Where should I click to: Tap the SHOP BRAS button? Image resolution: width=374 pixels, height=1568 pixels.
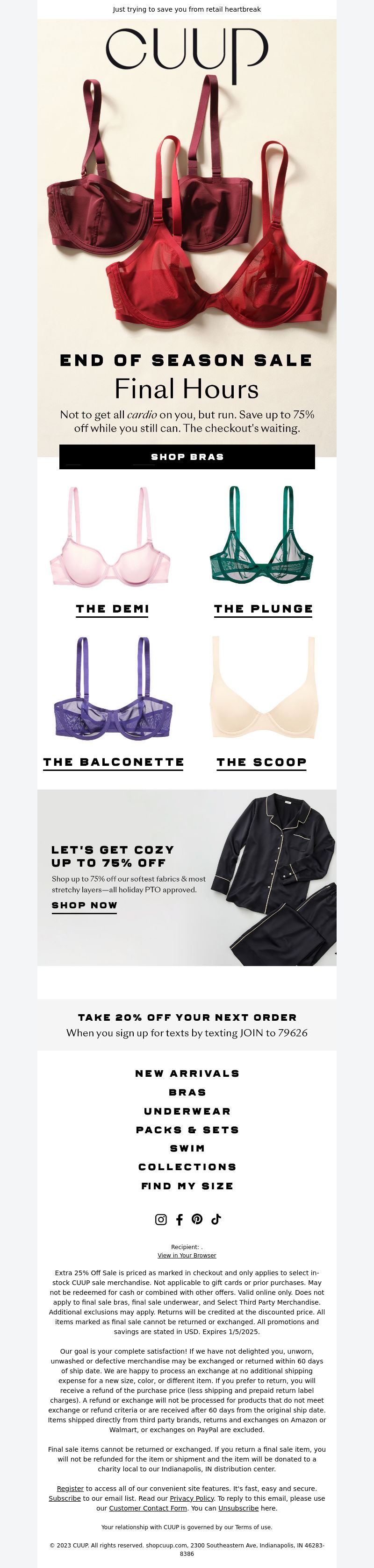tap(187, 457)
